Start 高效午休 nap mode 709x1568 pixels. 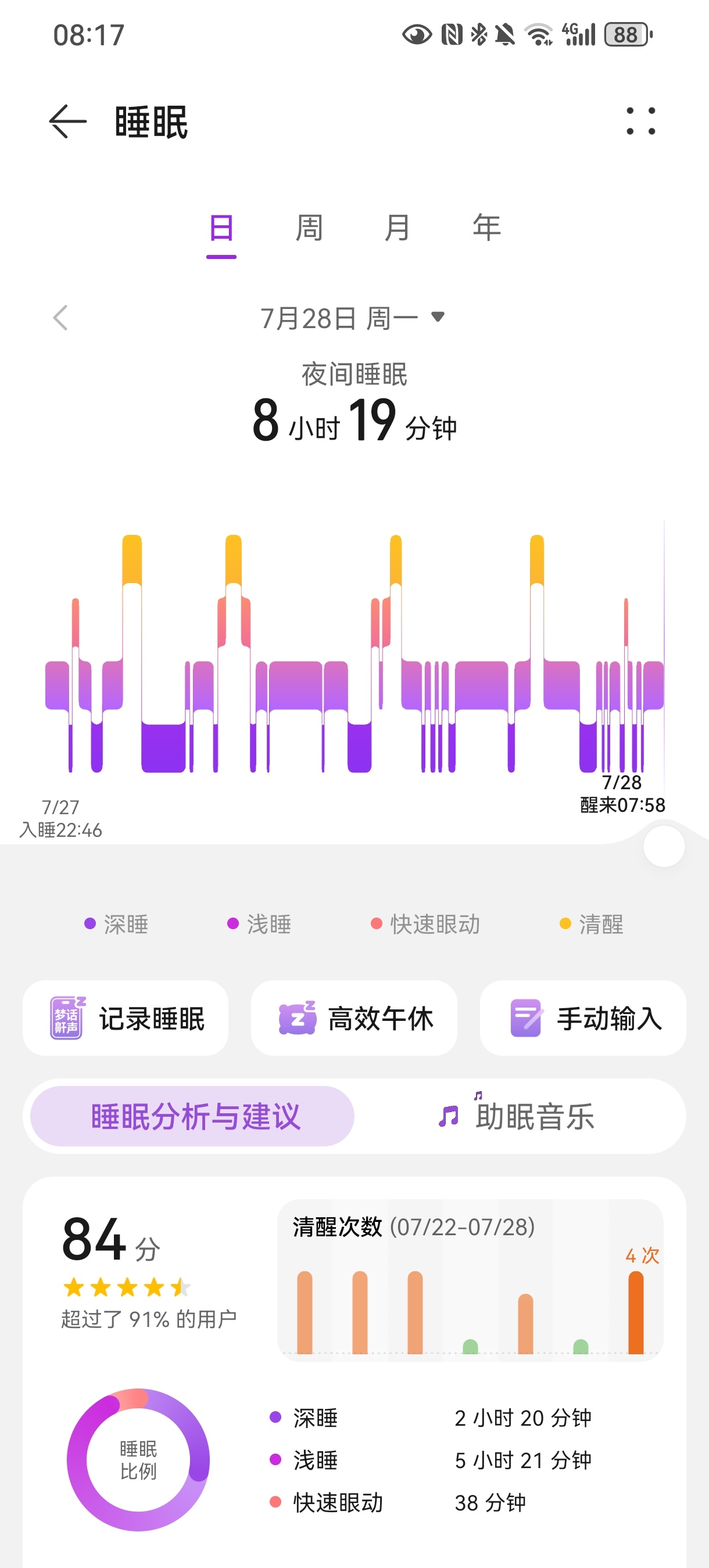[354, 1019]
